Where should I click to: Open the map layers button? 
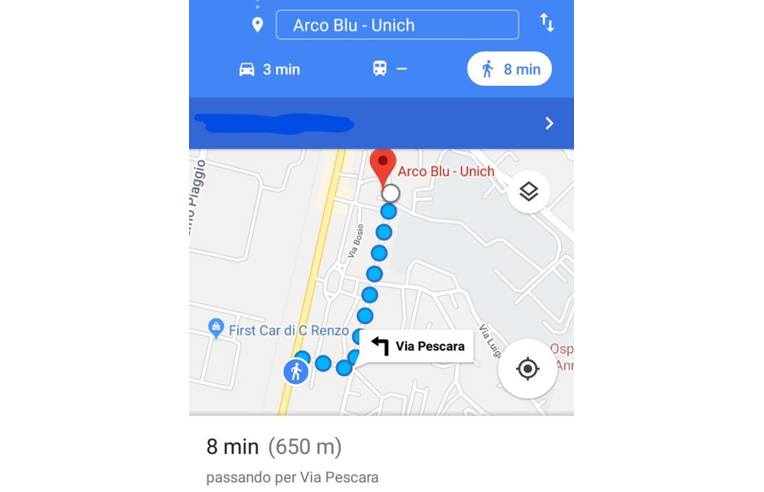528,191
